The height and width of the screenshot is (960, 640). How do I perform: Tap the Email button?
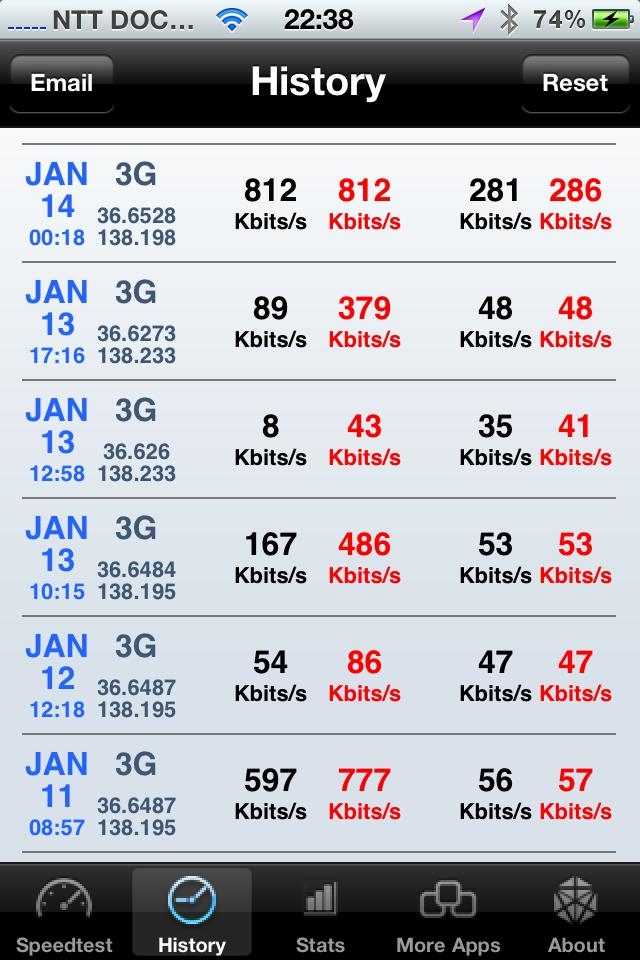62,83
